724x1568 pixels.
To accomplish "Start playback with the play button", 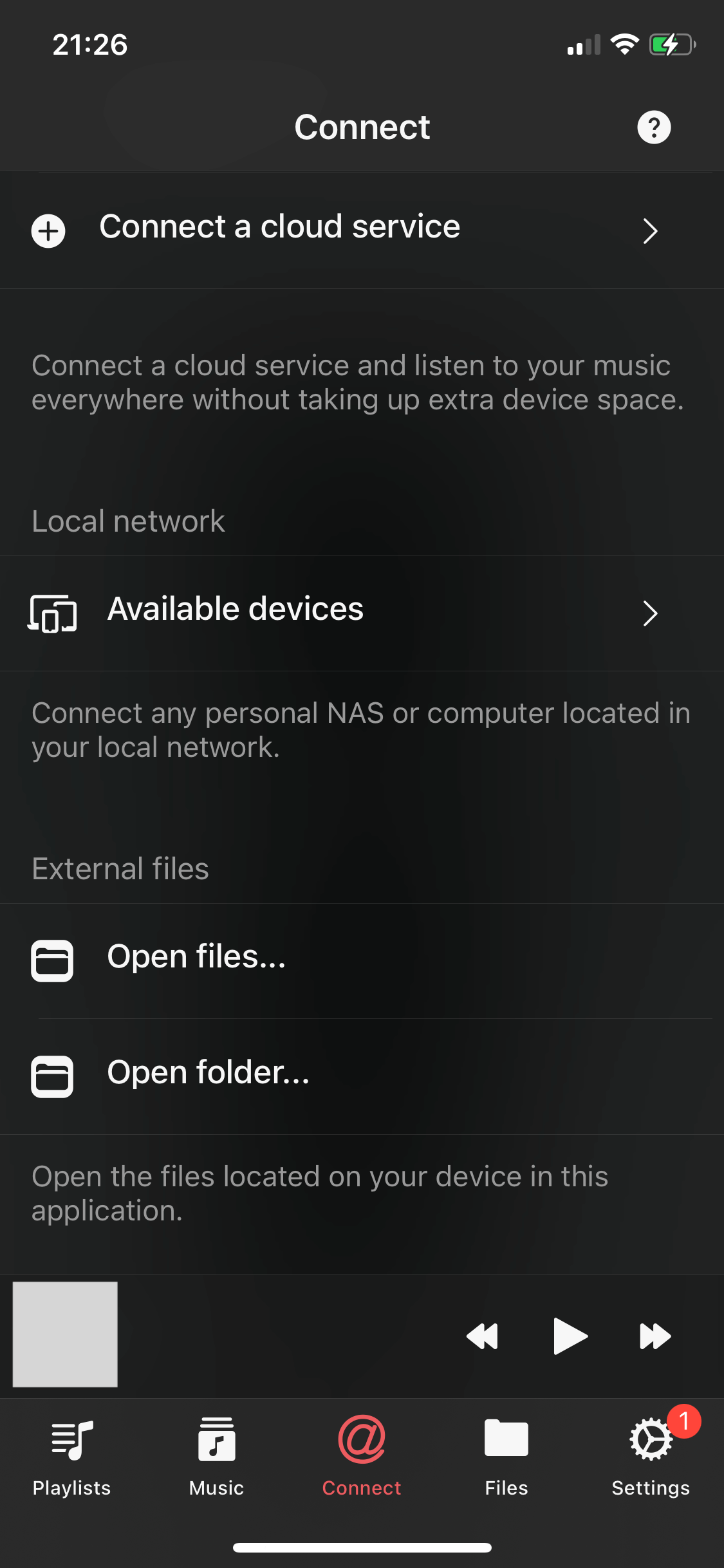I will [x=570, y=1336].
